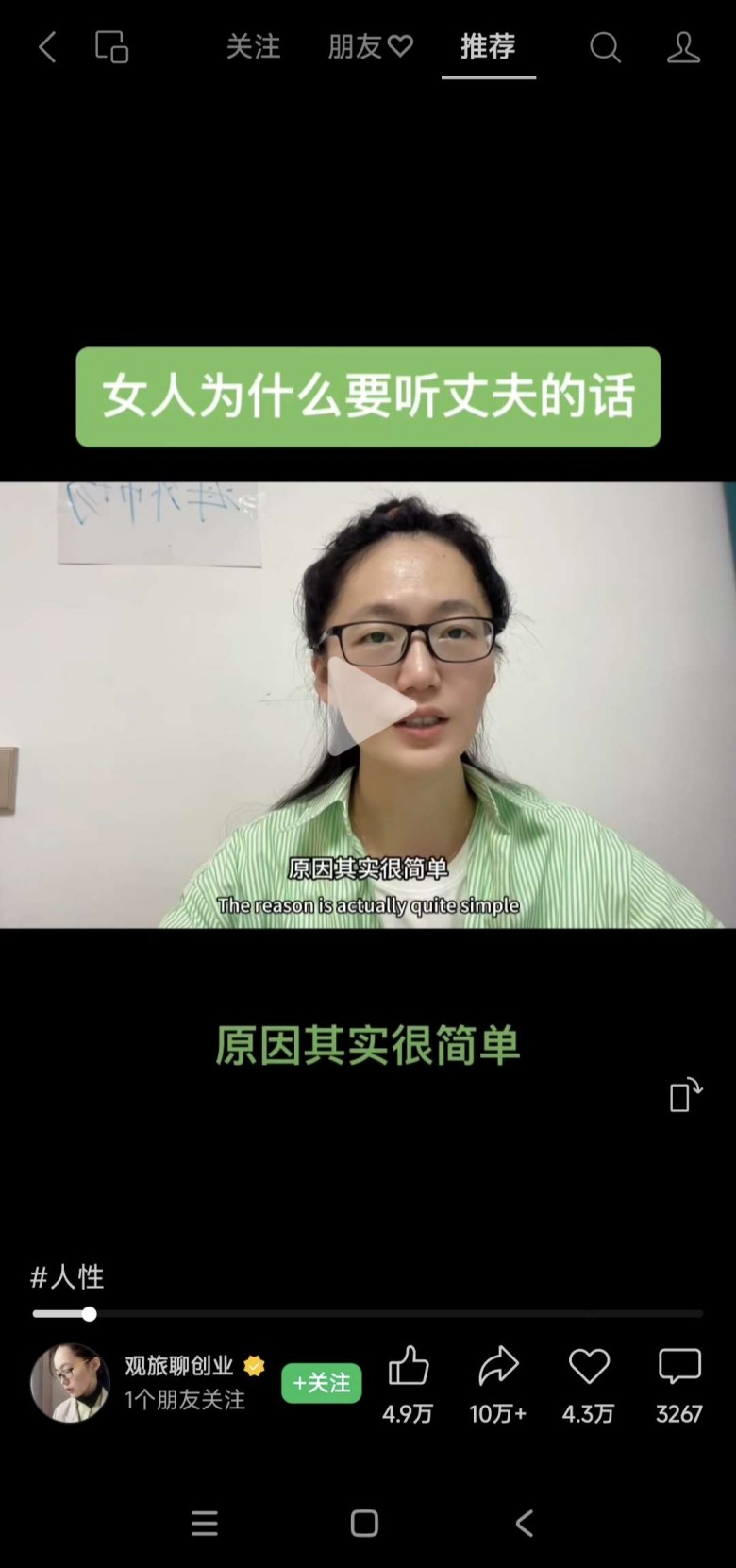The height and width of the screenshot is (1568, 736).
Task: Open the search magnifier
Action: (605, 47)
